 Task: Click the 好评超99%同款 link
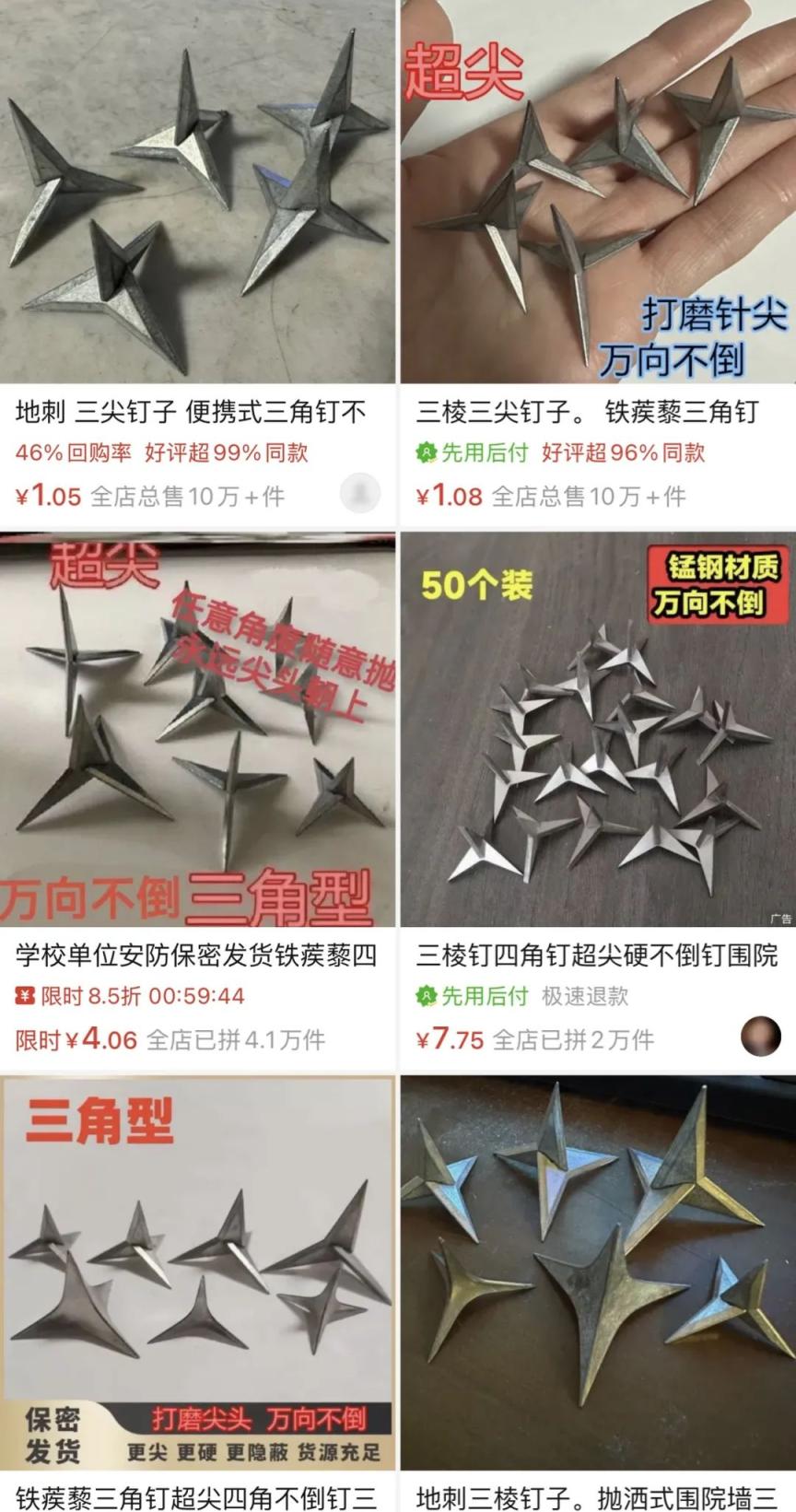click(x=227, y=453)
